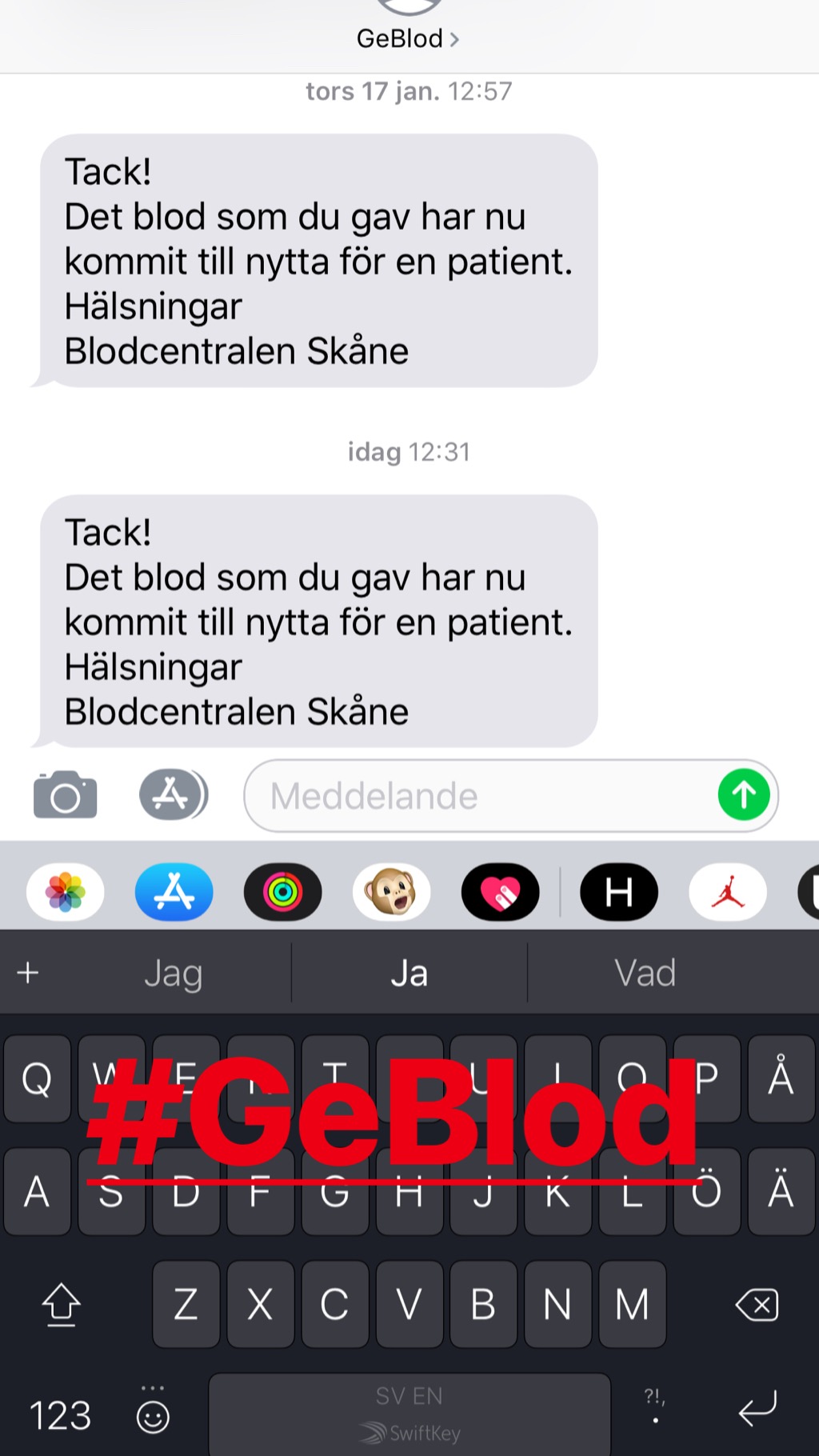The image size is (819, 1456).
Task: Open the Animoji monkey app
Action: (x=392, y=892)
